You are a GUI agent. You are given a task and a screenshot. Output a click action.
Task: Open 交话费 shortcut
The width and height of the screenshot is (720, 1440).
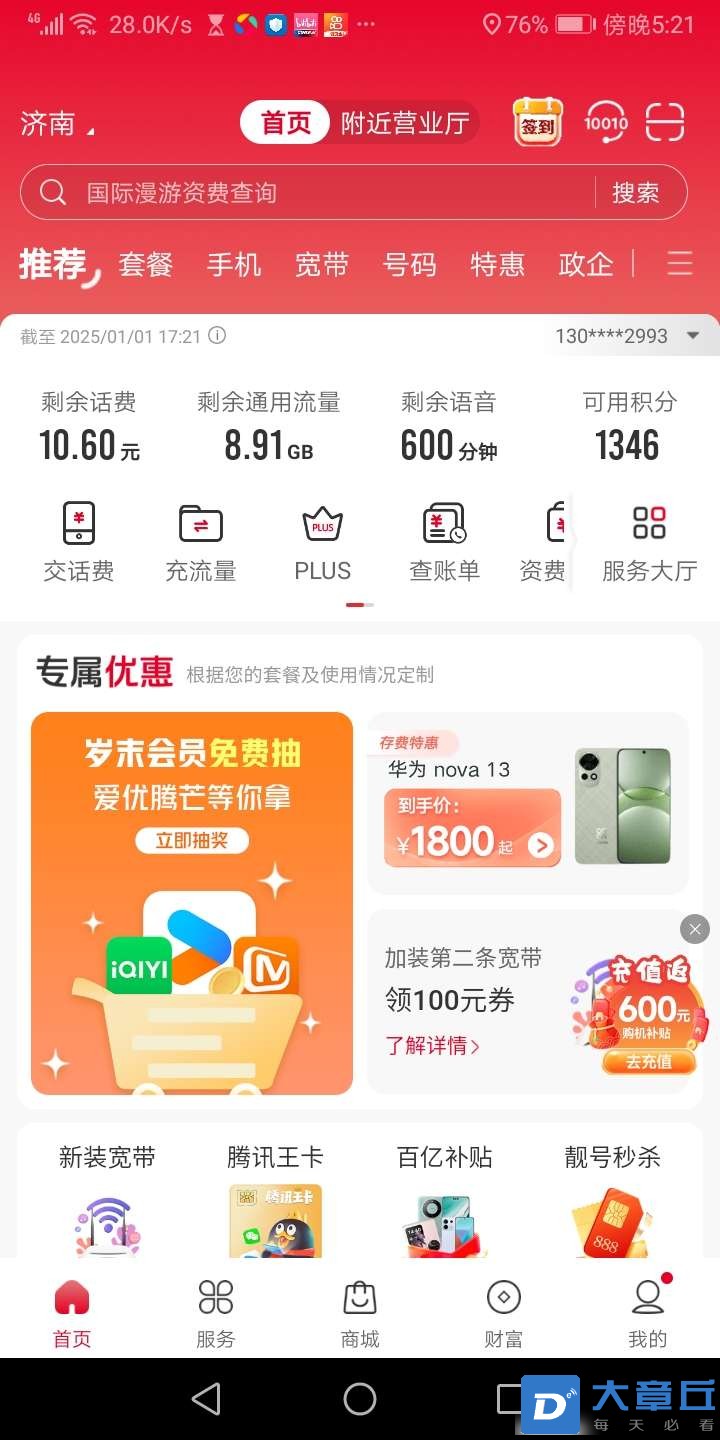pos(78,543)
